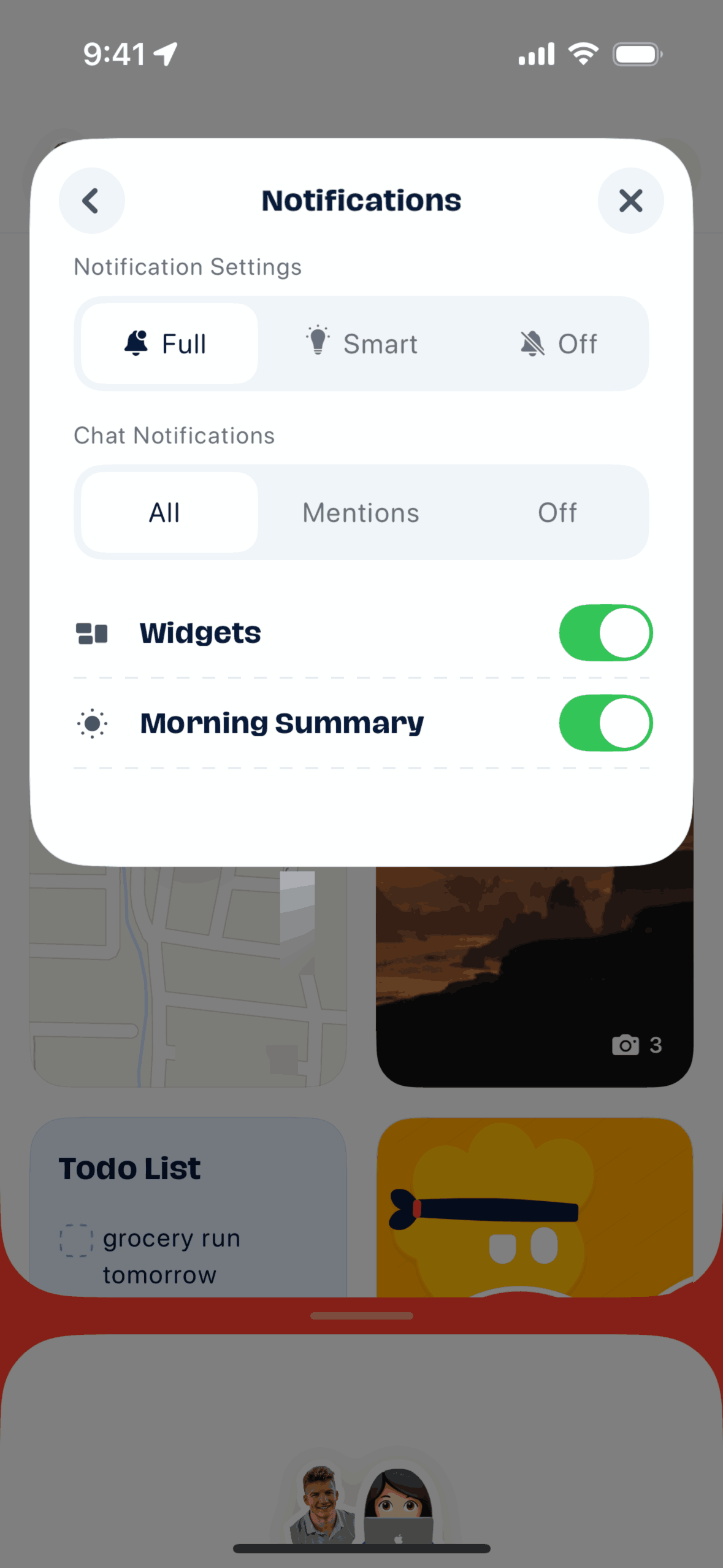Disable the Widgets toggle
The width and height of the screenshot is (723, 1568).
click(x=605, y=632)
